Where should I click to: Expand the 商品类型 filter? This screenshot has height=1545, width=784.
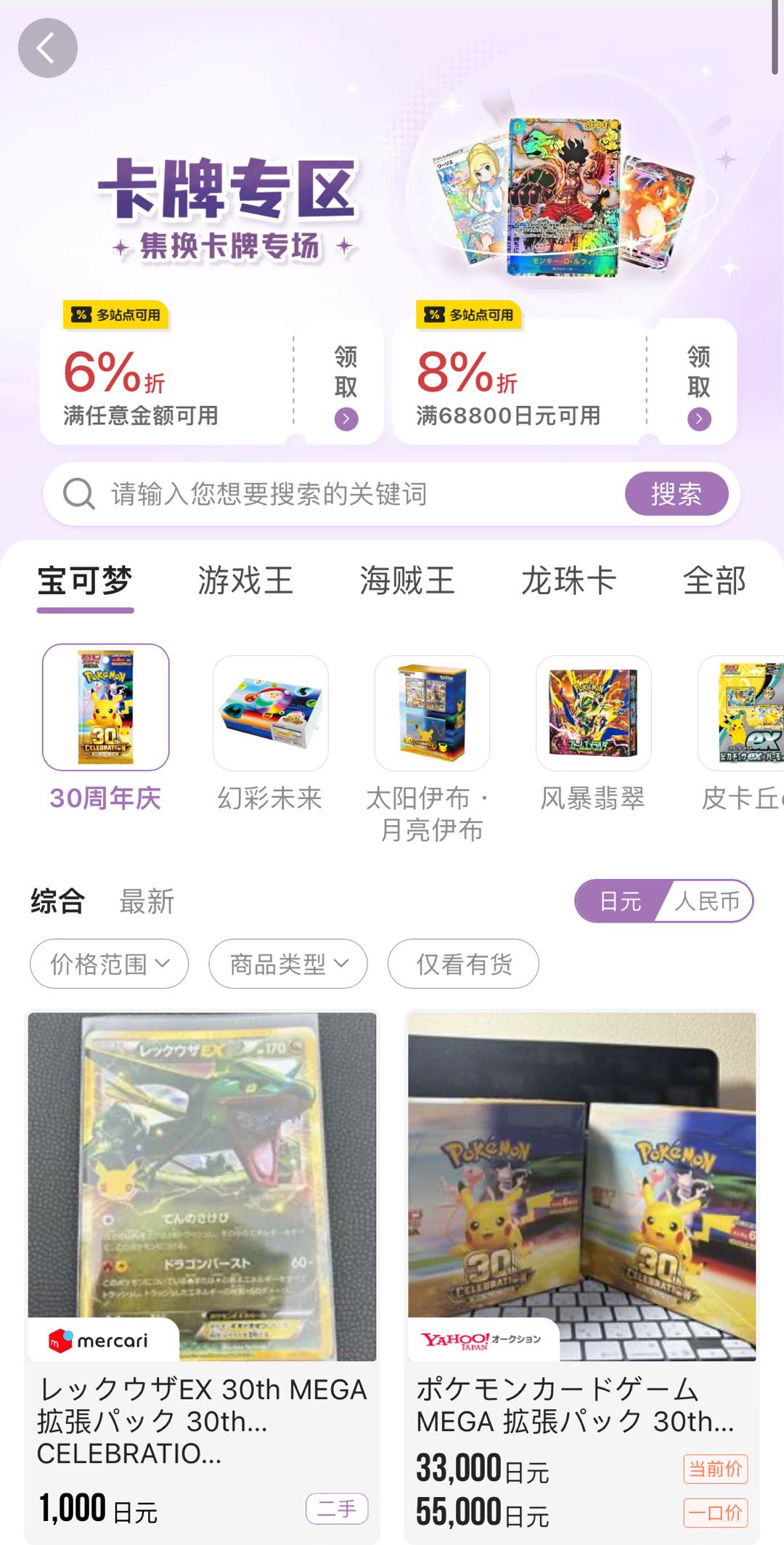pyautogui.click(x=288, y=964)
